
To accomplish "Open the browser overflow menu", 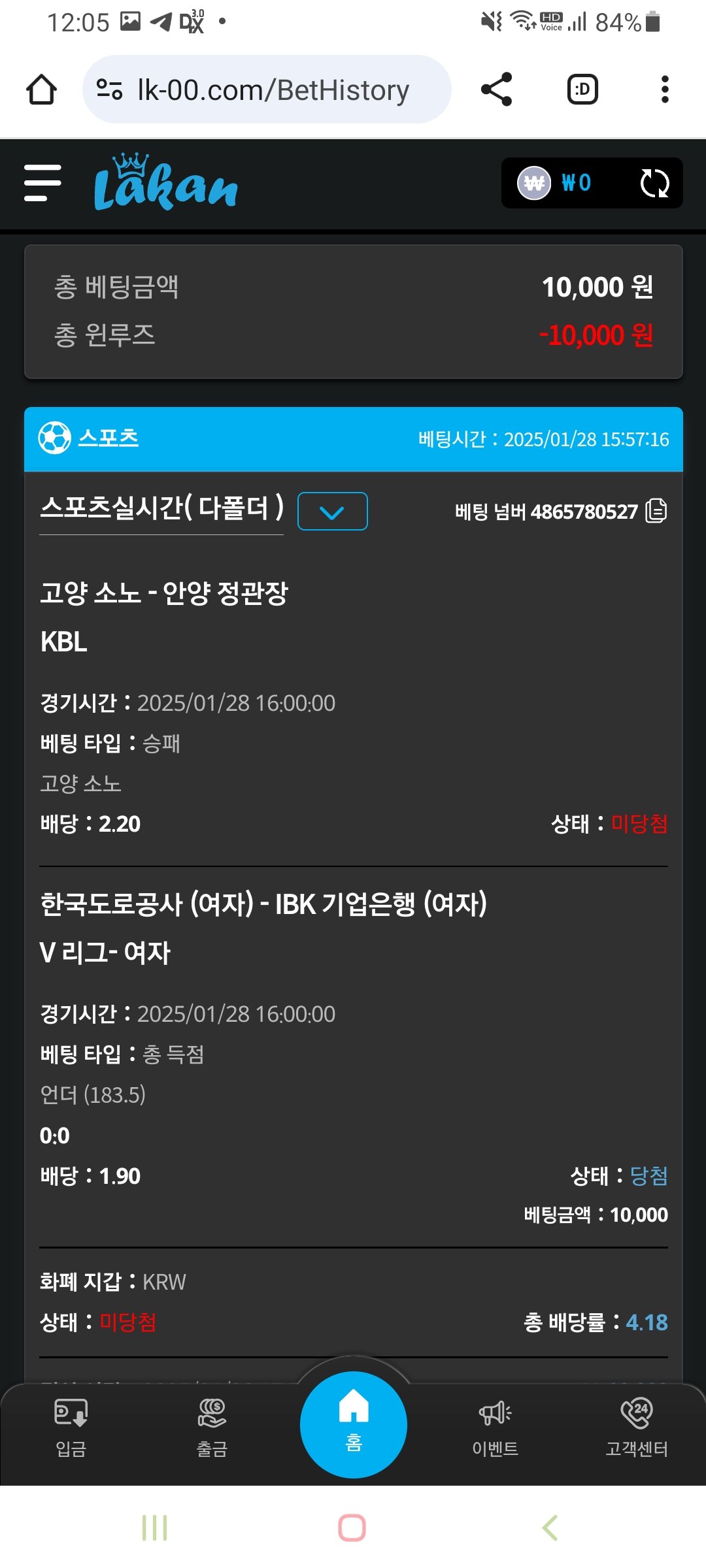I will coord(665,90).
